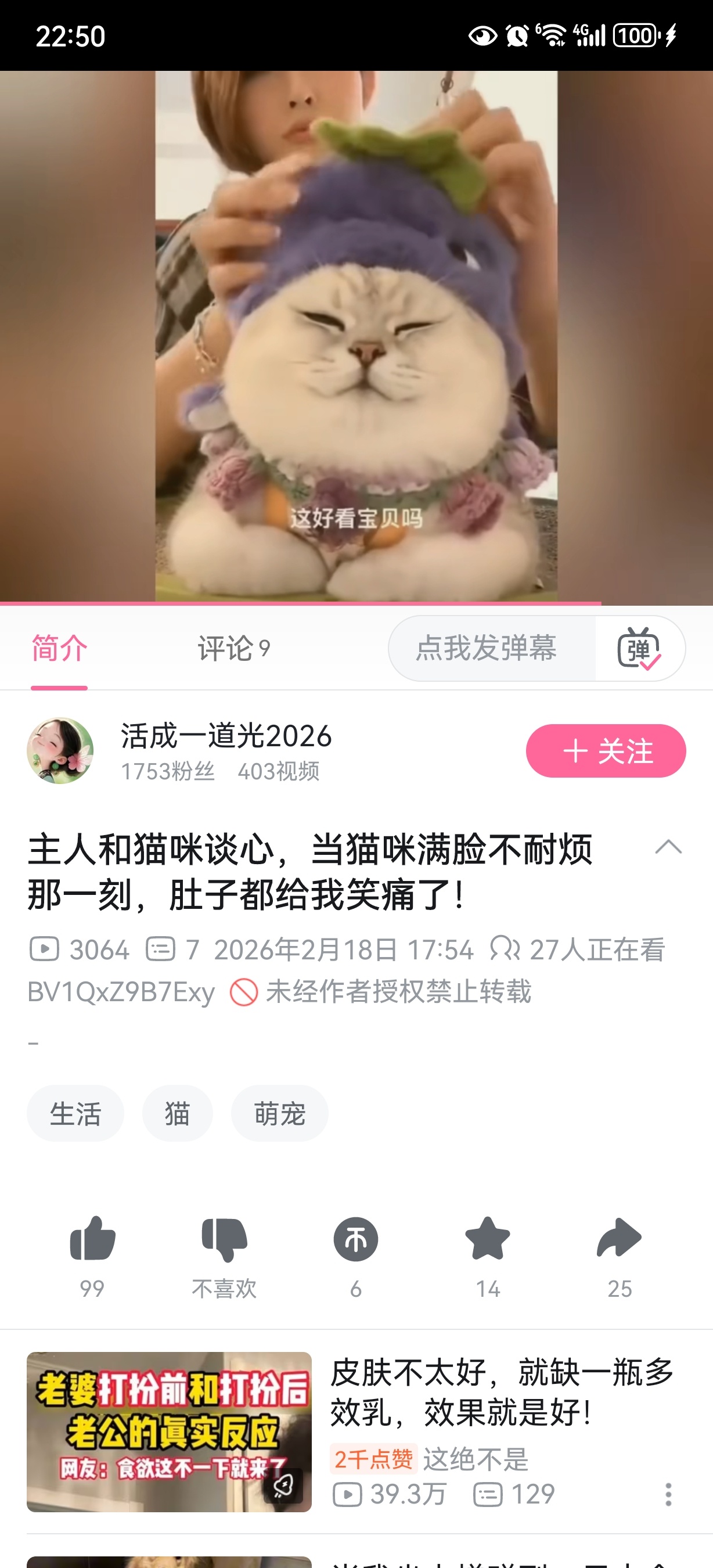Share this video using the arrow

[x=620, y=1239]
